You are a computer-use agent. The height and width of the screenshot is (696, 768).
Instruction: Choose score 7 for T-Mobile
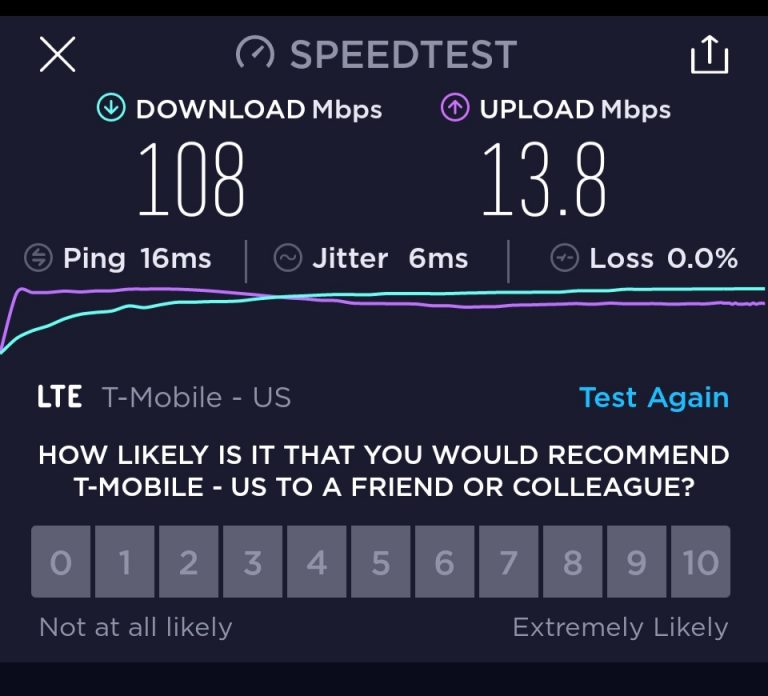[509, 562]
